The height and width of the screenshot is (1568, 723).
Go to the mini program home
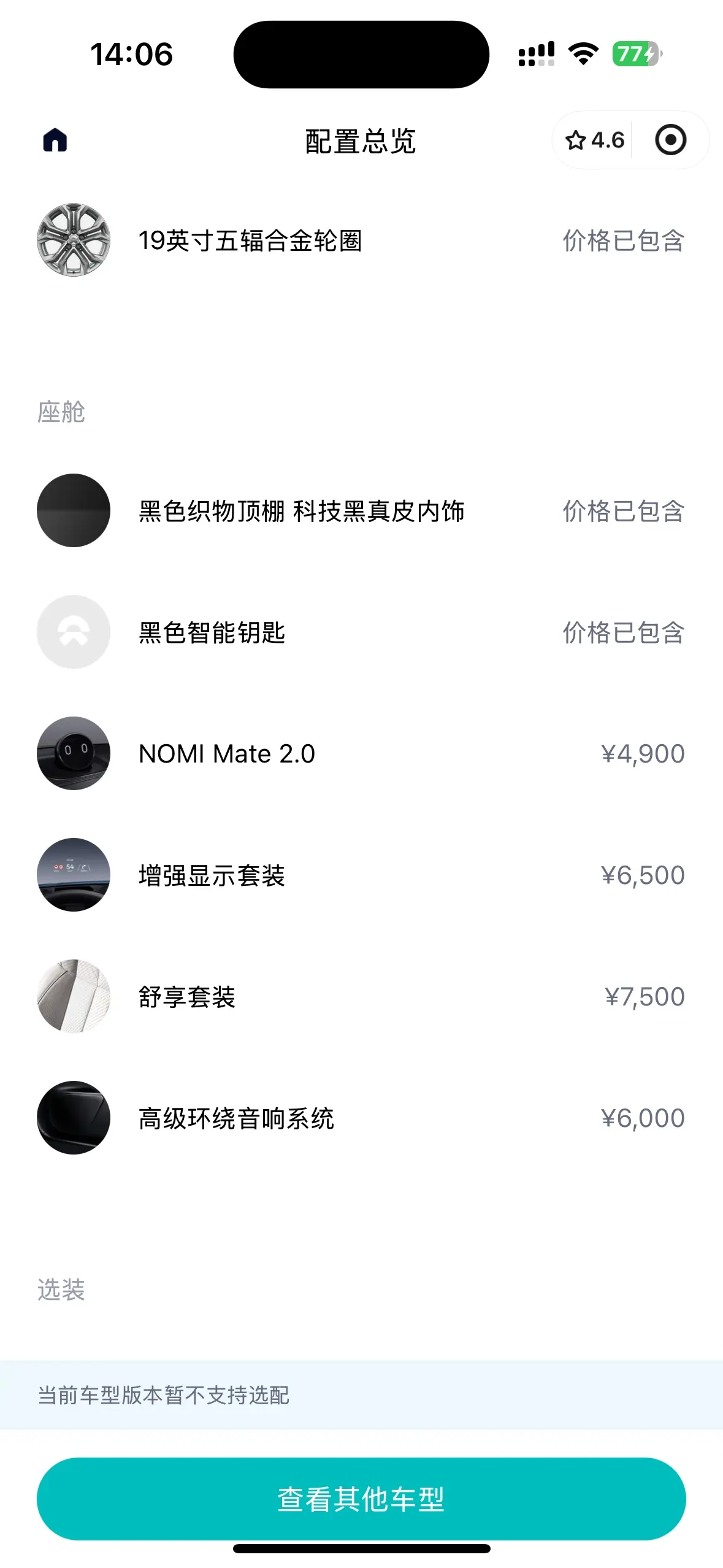(x=55, y=140)
